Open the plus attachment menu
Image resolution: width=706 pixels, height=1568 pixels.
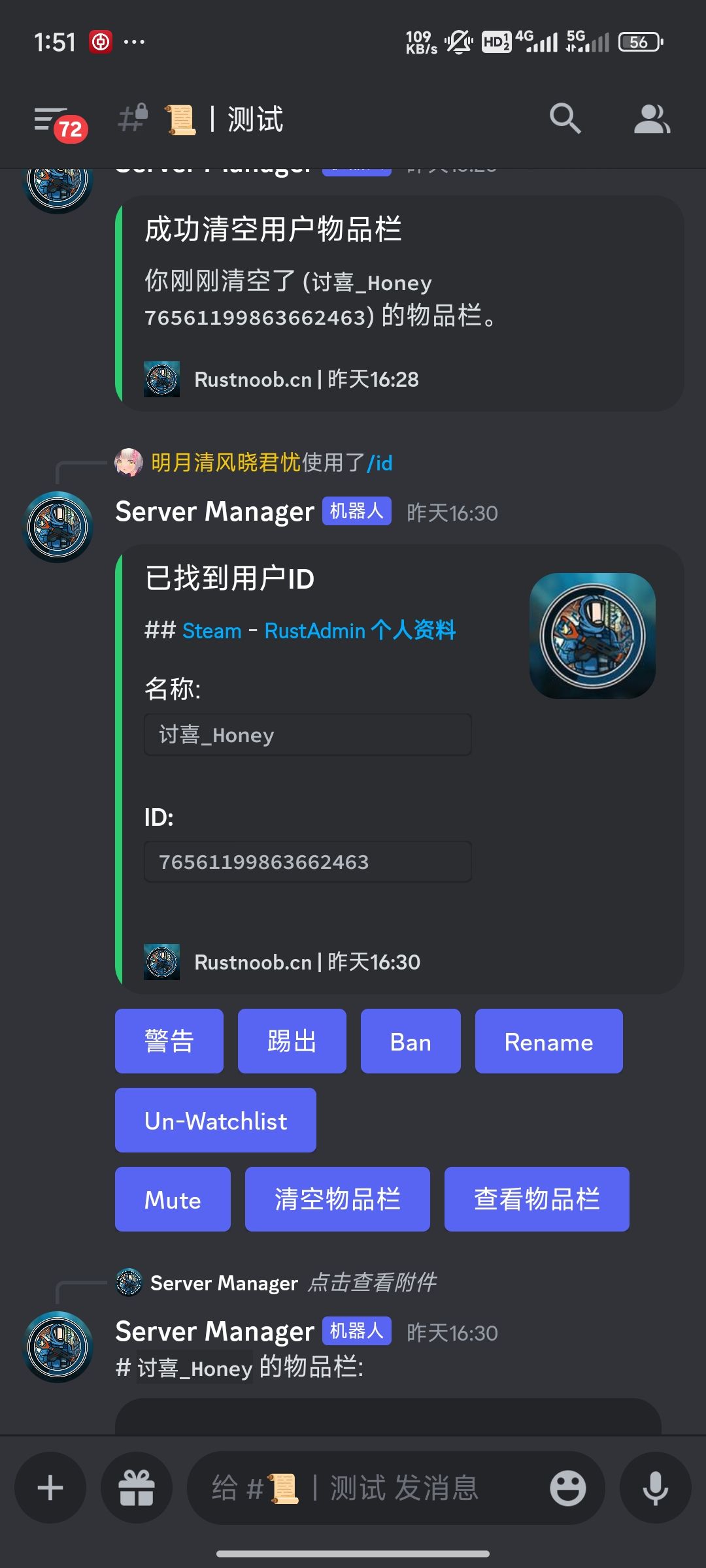coord(50,1488)
